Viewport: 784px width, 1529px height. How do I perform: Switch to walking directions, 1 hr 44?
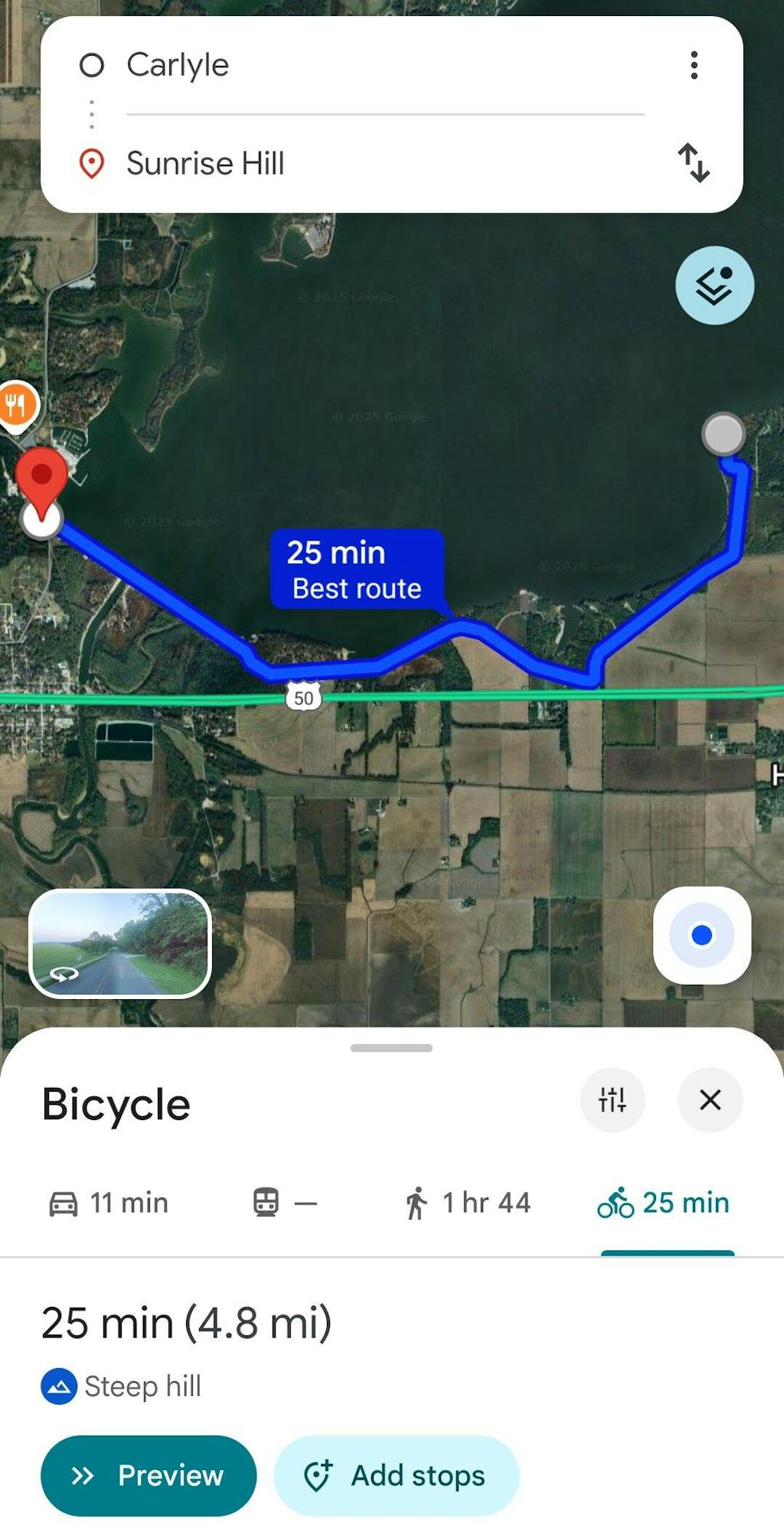point(468,1203)
